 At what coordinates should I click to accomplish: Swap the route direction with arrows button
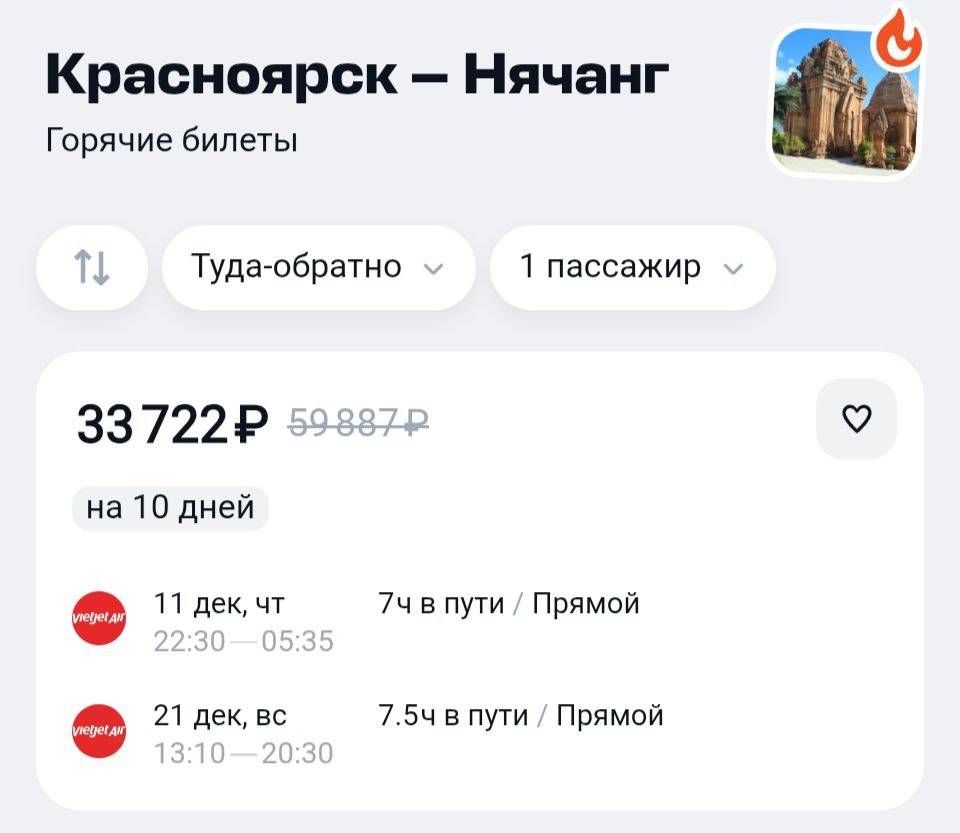[x=92, y=267]
